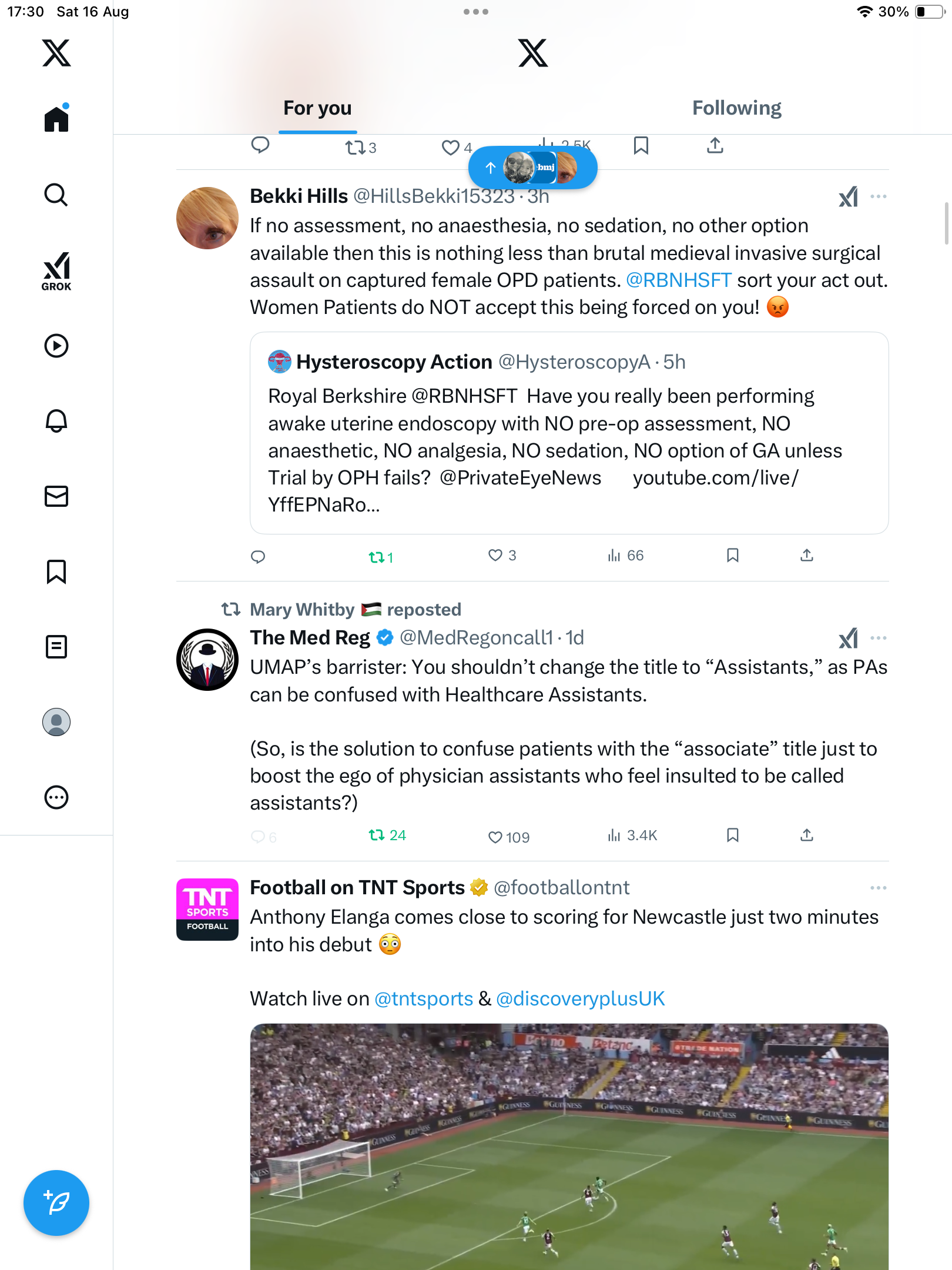Bookmark The Med Reg post
This screenshot has width=952, height=1270.
point(732,835)
